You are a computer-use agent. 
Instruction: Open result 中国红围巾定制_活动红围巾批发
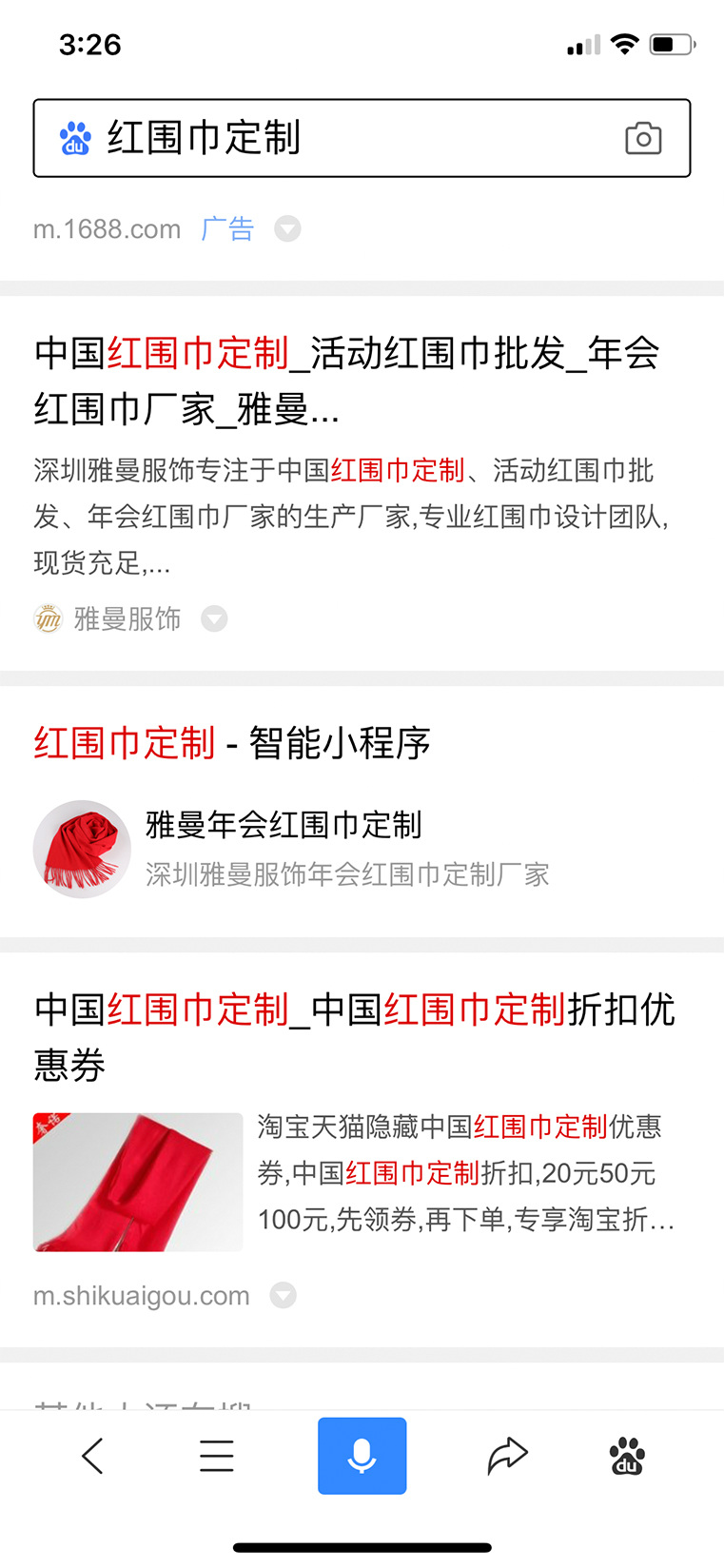[x=346, y=381]
